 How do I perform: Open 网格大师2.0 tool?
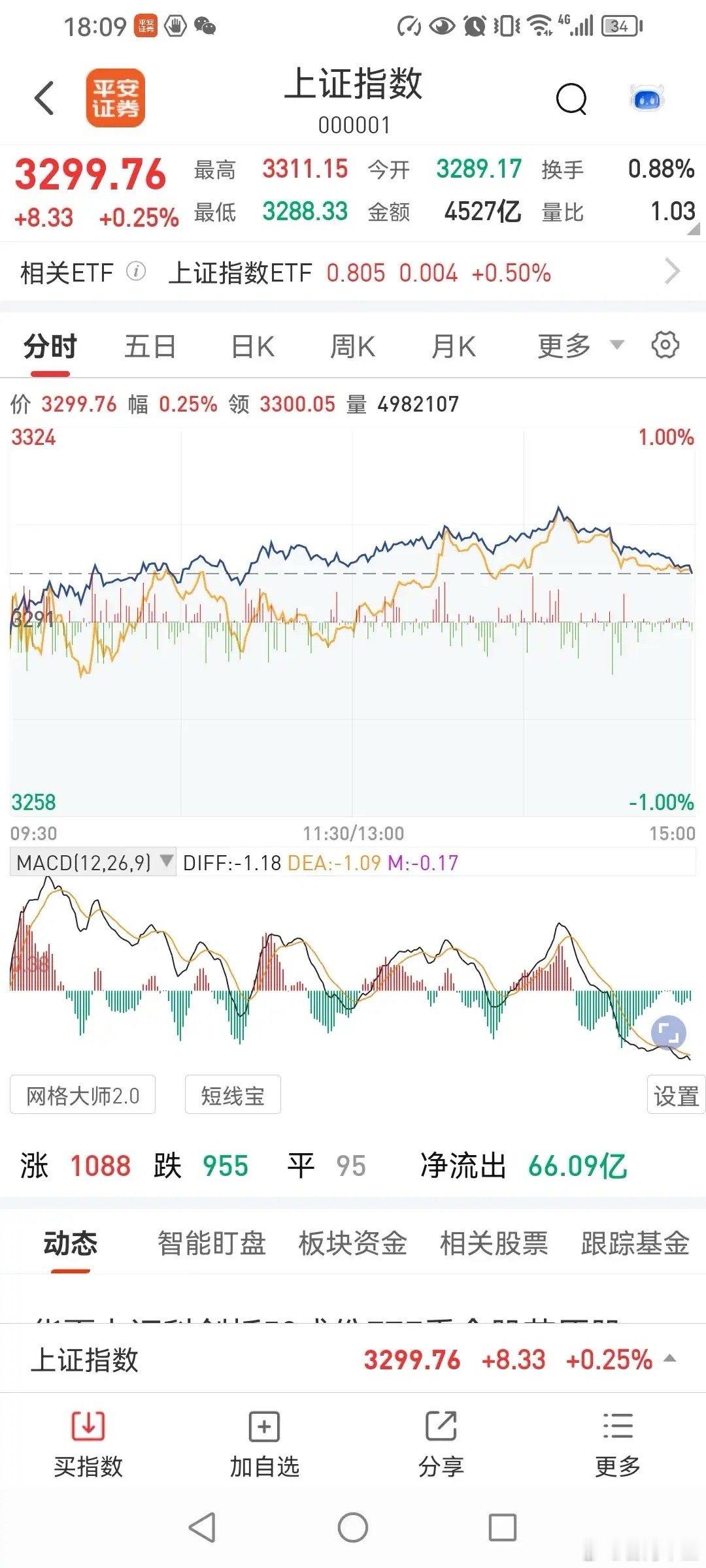(82, 1095)
